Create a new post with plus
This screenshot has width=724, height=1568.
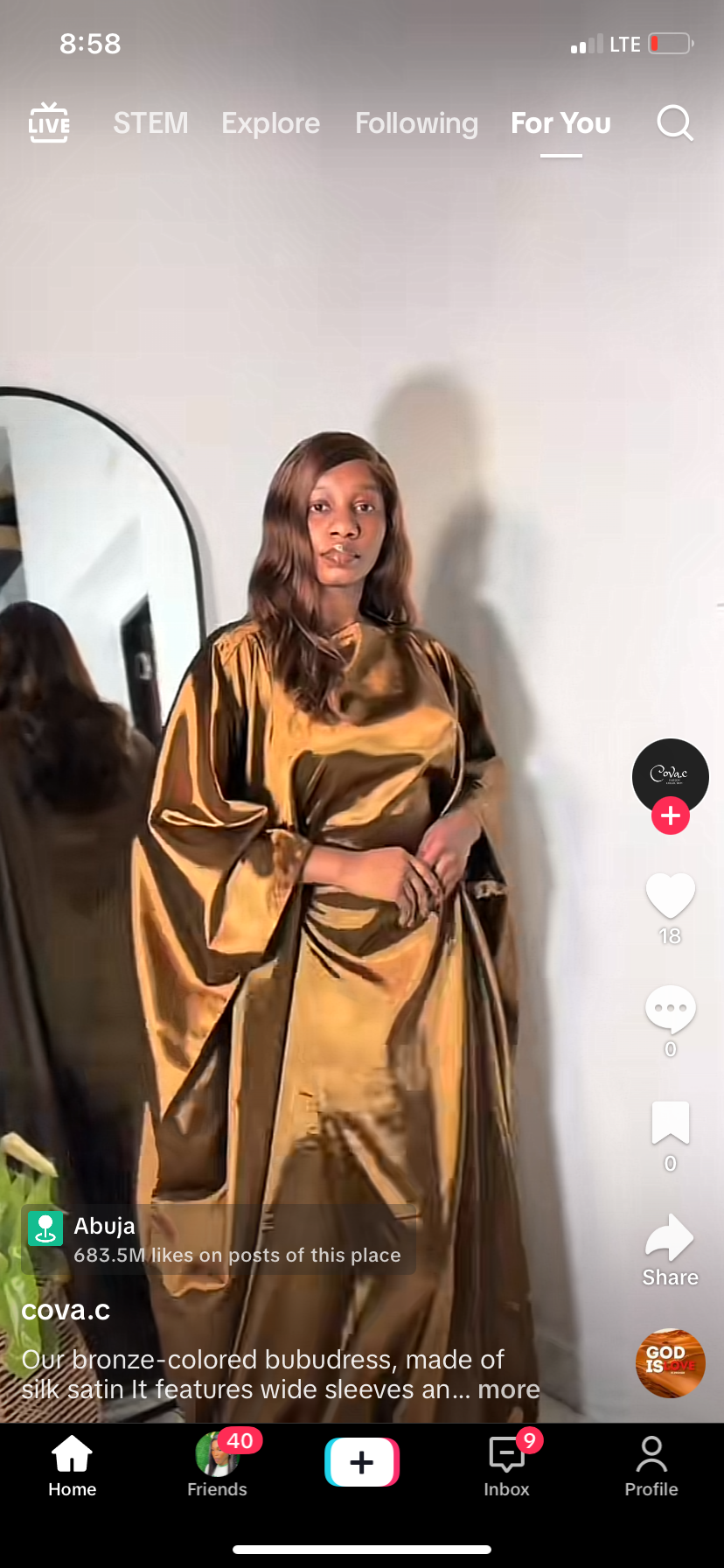click(362, 1462)
